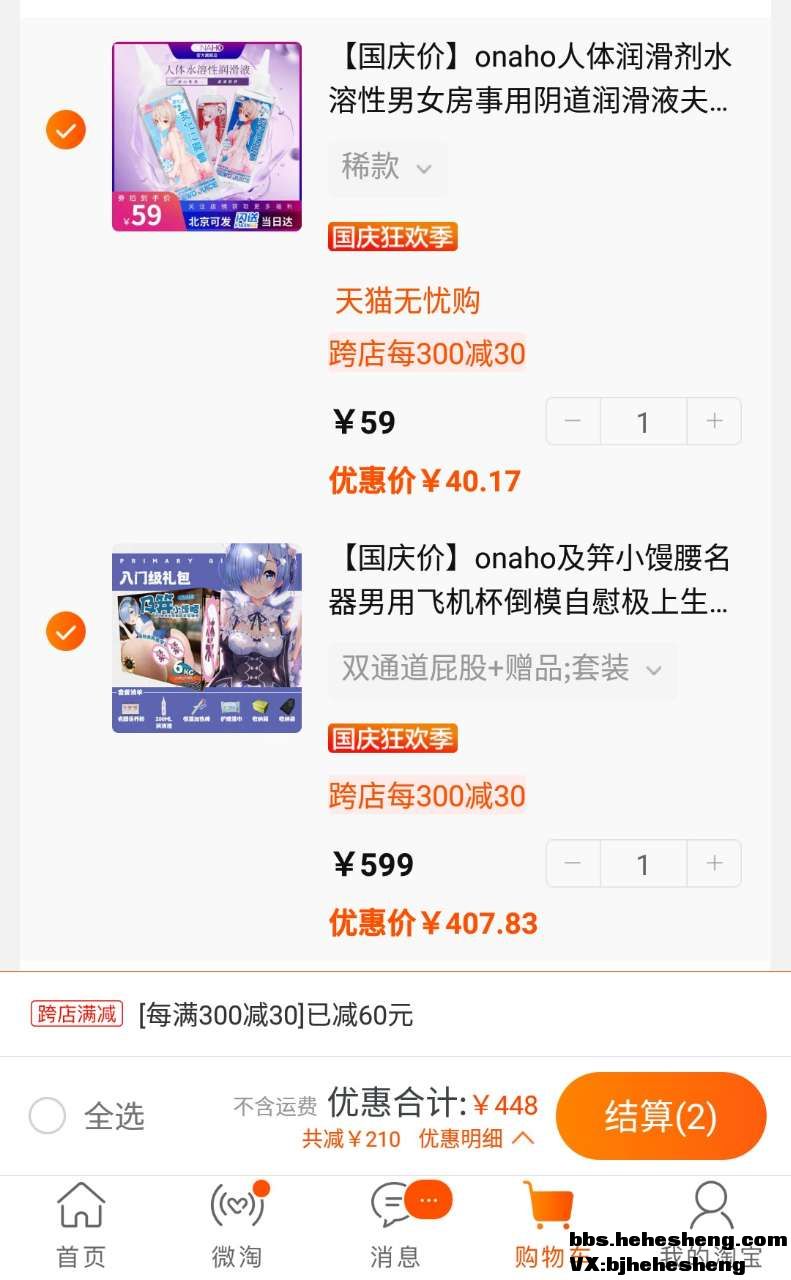Screen dimensions: 791x1280
Task: Decrease quantity of the ¥59 item
Action: [x=573, y=421]
